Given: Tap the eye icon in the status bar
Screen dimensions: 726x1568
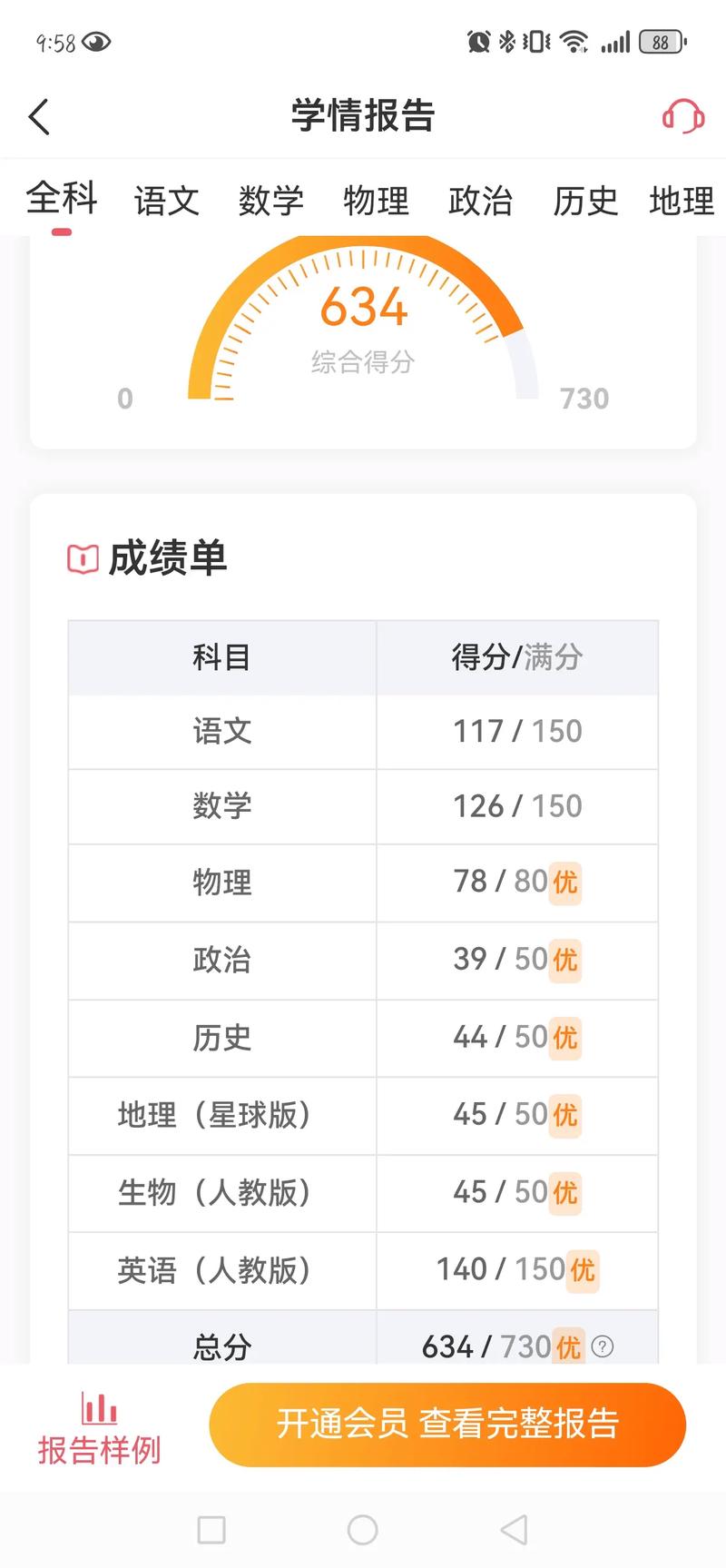Looking at the screenshot, I should click(98, 41).
